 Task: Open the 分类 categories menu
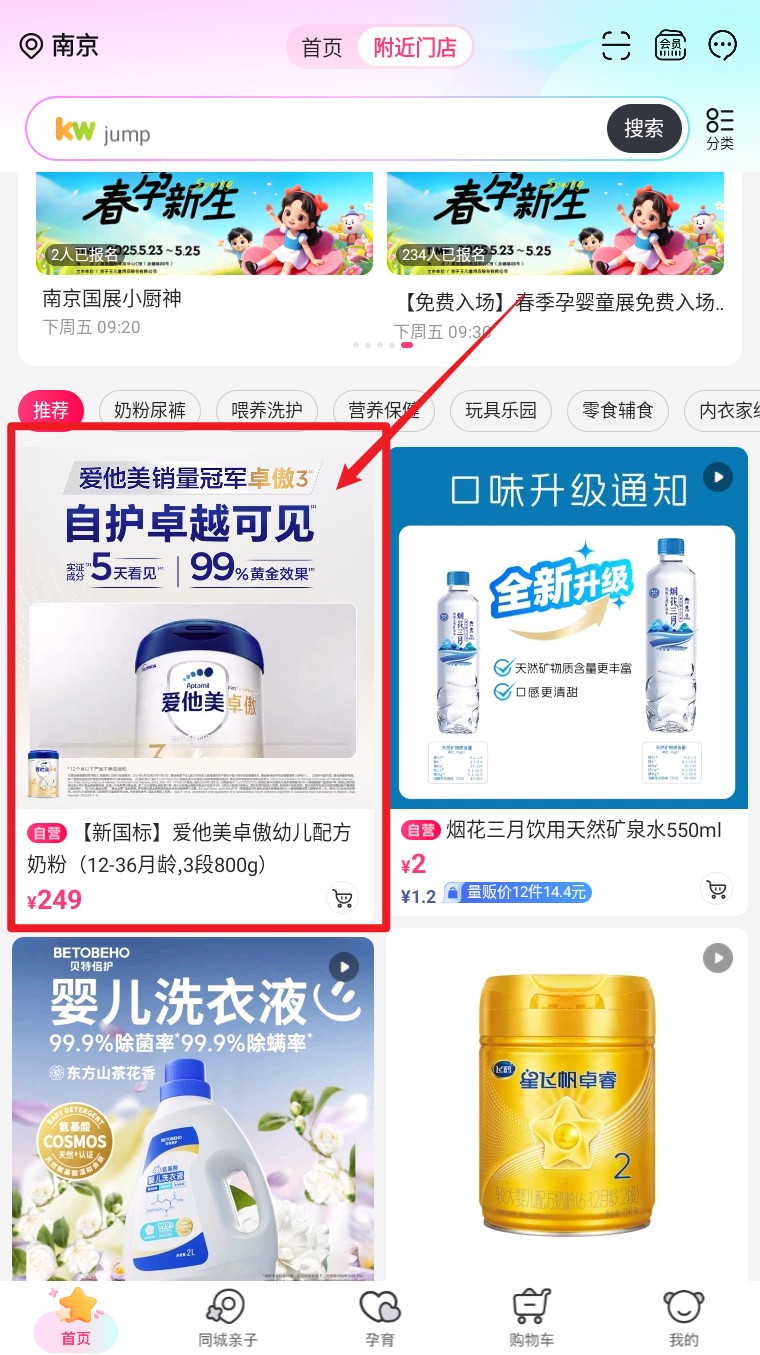pyautogui.click(x=719, y=129)
